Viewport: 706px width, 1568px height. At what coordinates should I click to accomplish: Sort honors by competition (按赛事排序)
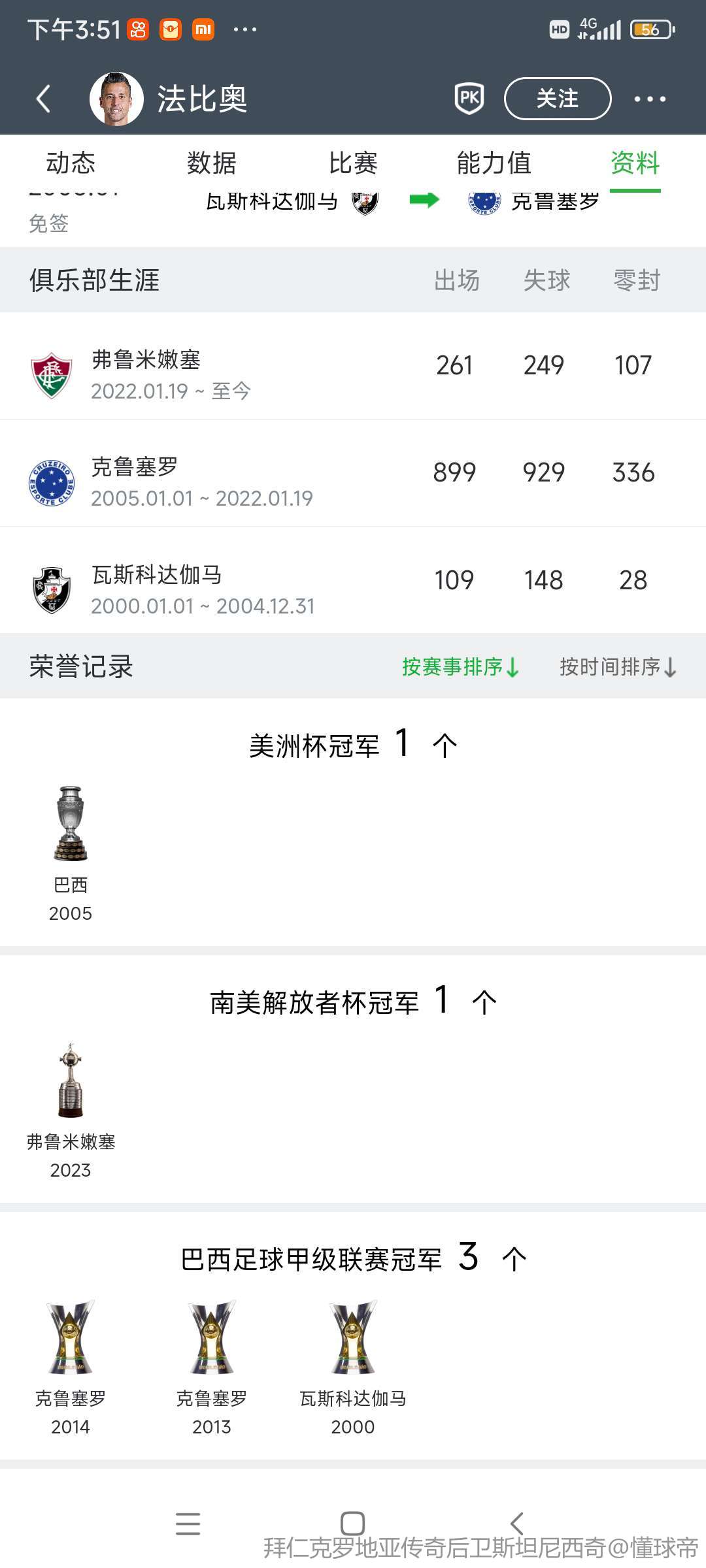pyautogui.click(x=460, y=666)
